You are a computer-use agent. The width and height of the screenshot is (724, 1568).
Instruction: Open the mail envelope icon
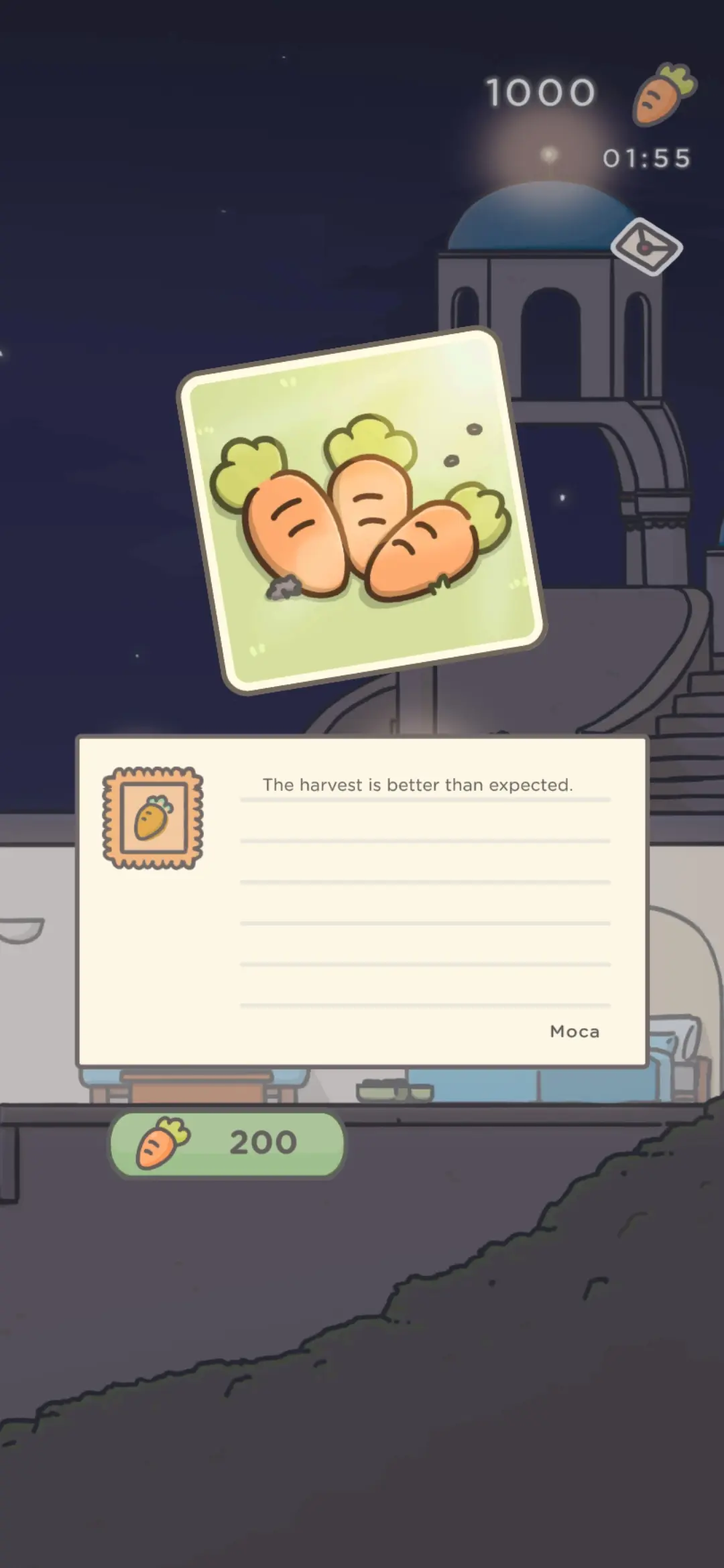pos(646,247)
